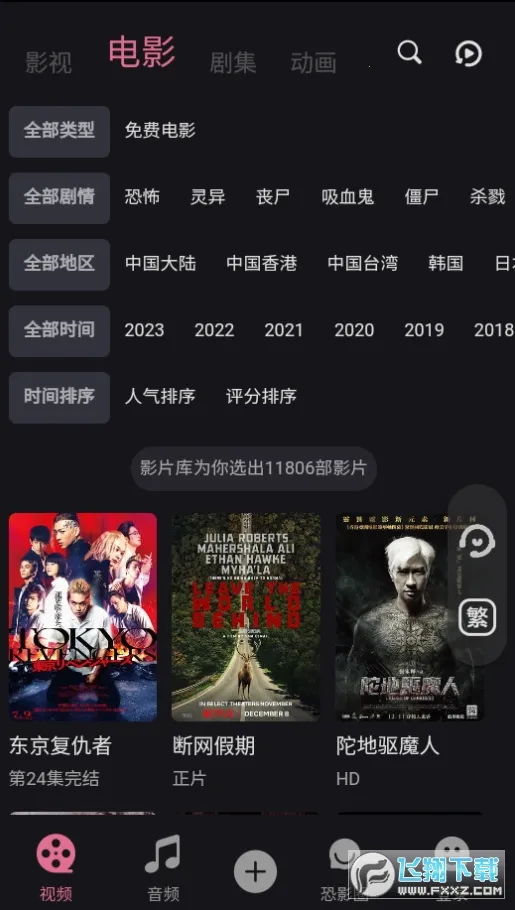
Task: Go to the 音频 tab
Action: (163, 868)
